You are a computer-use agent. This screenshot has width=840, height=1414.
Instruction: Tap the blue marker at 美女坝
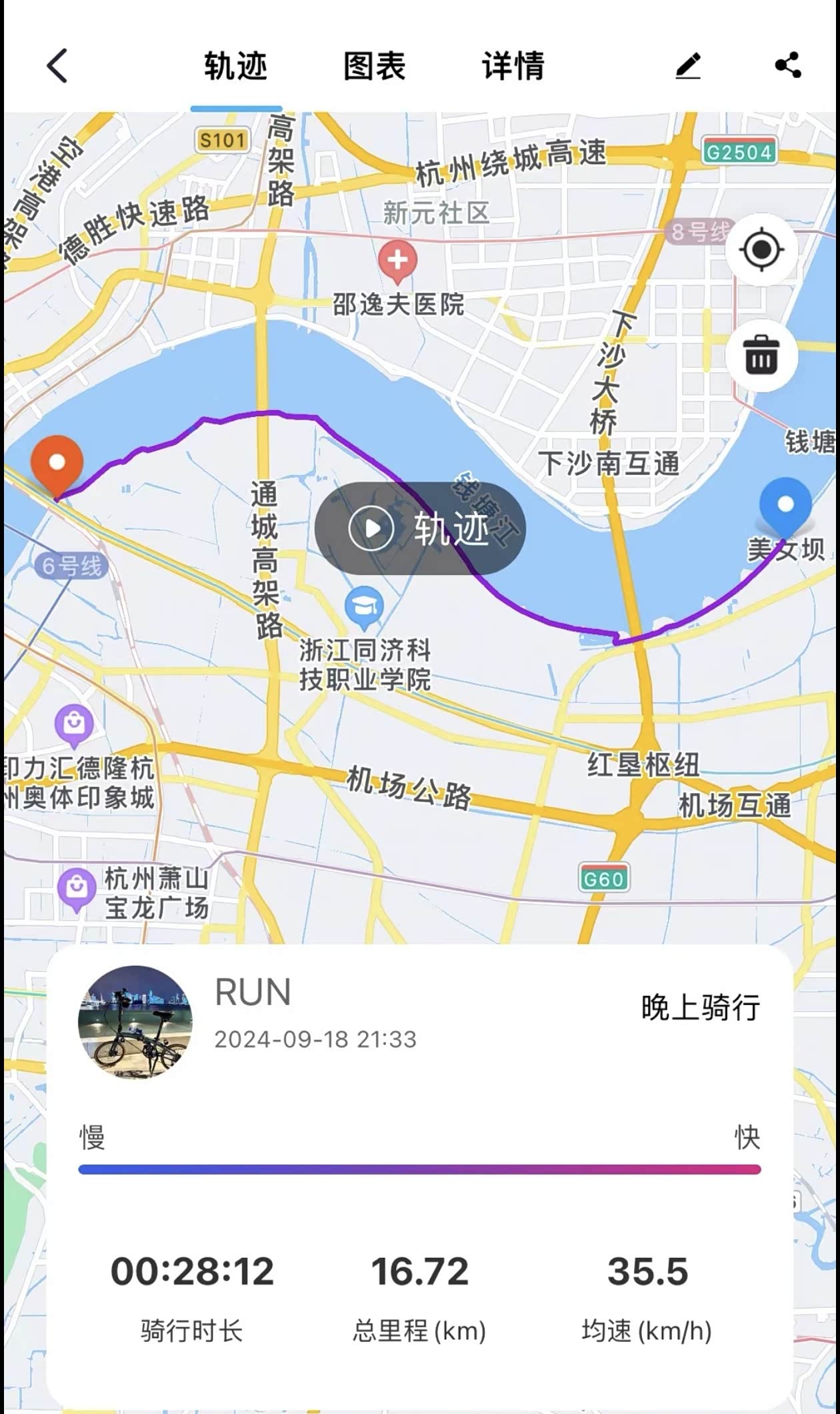pos(785,506)
